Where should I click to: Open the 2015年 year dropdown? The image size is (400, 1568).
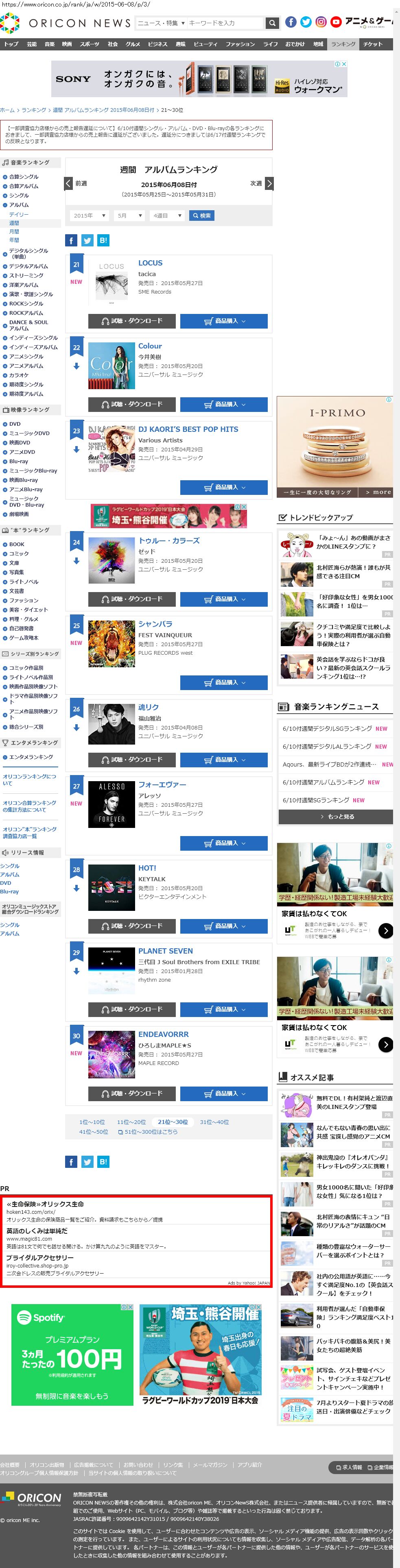(x=89, y=216)
